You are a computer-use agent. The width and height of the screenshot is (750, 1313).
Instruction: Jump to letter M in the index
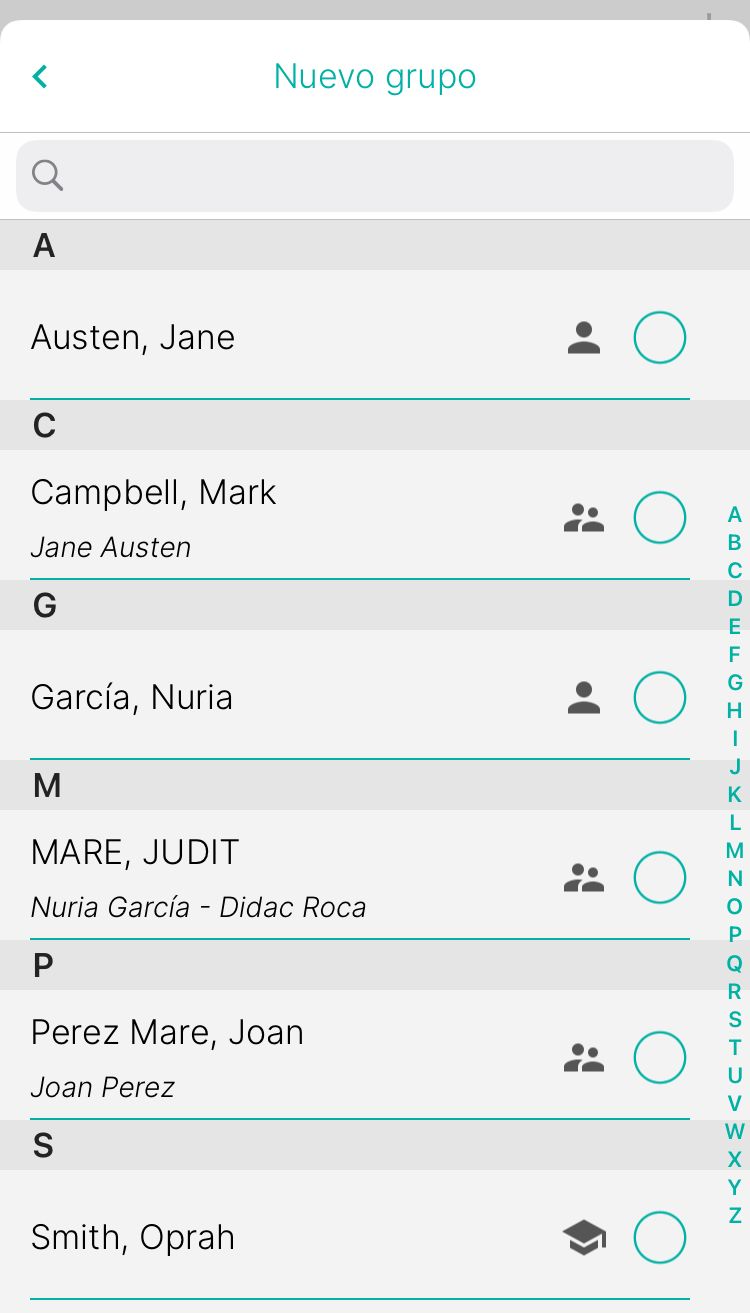(735, 851)
